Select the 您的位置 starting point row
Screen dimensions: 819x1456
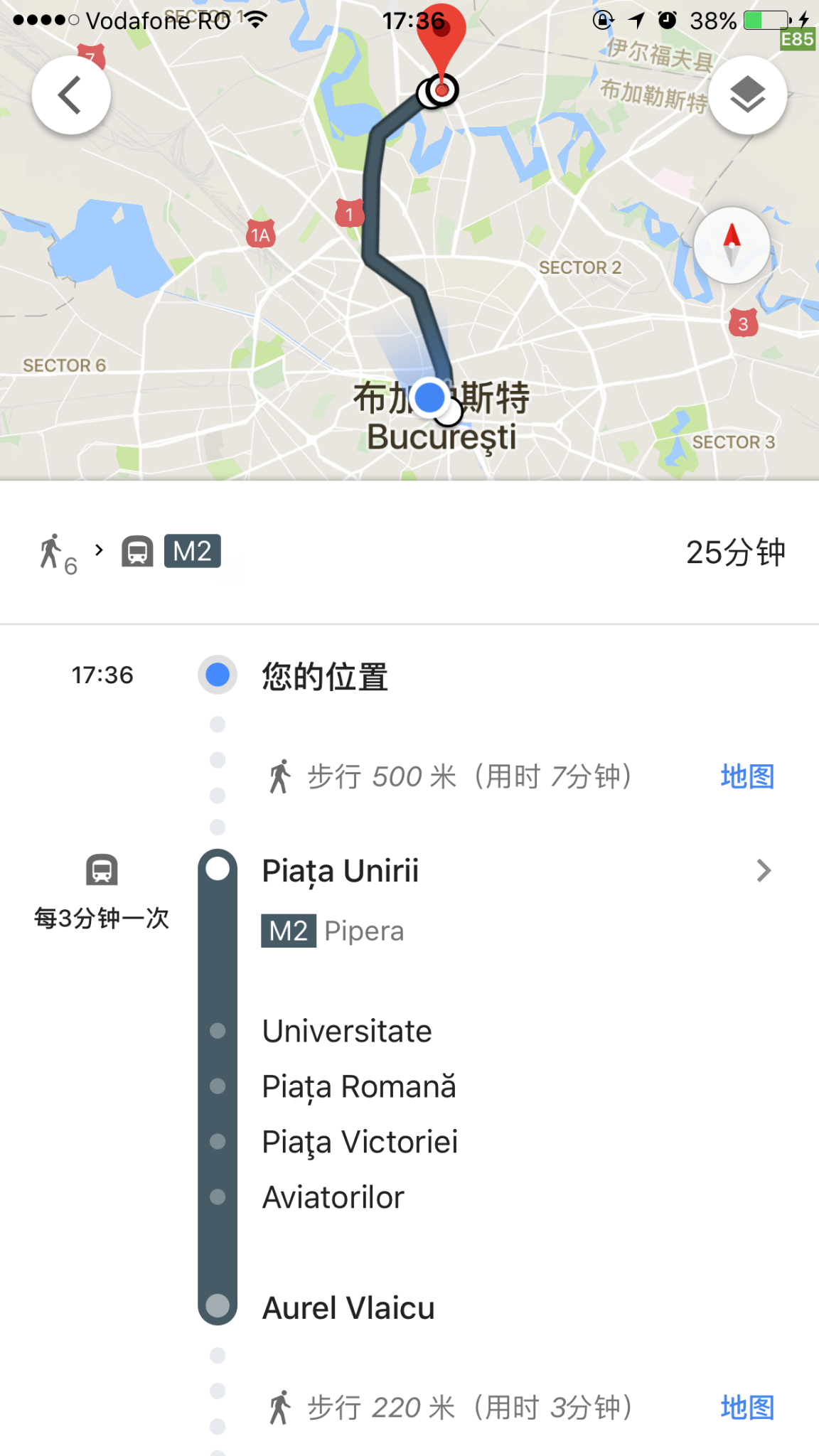pyautogui.click(x=325, y=676)
